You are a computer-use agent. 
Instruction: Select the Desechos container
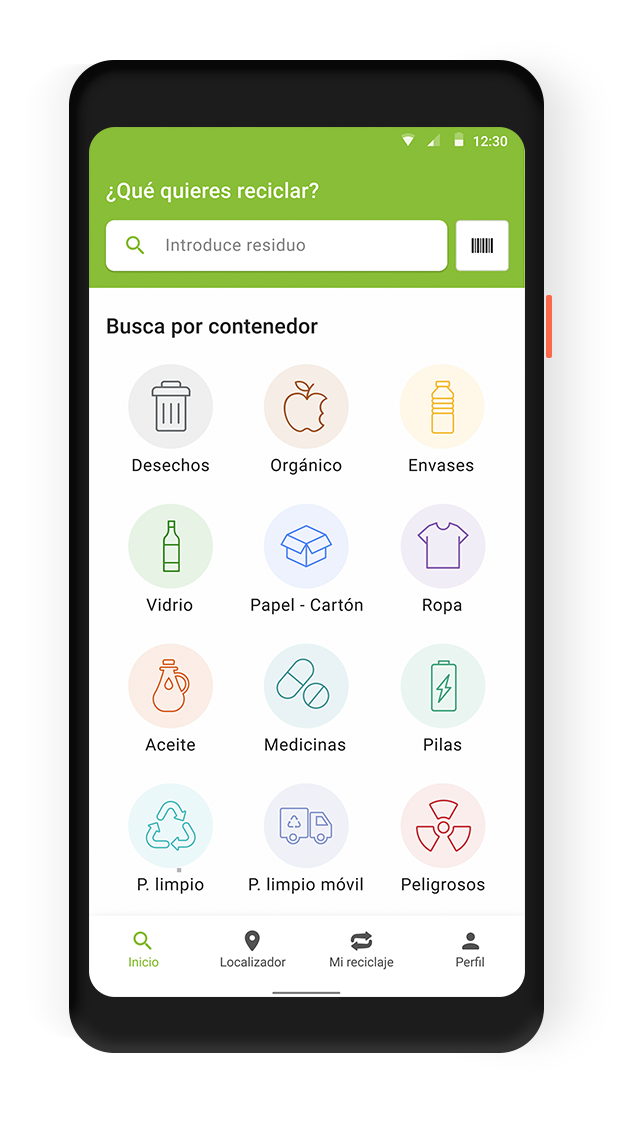point(170,407)
